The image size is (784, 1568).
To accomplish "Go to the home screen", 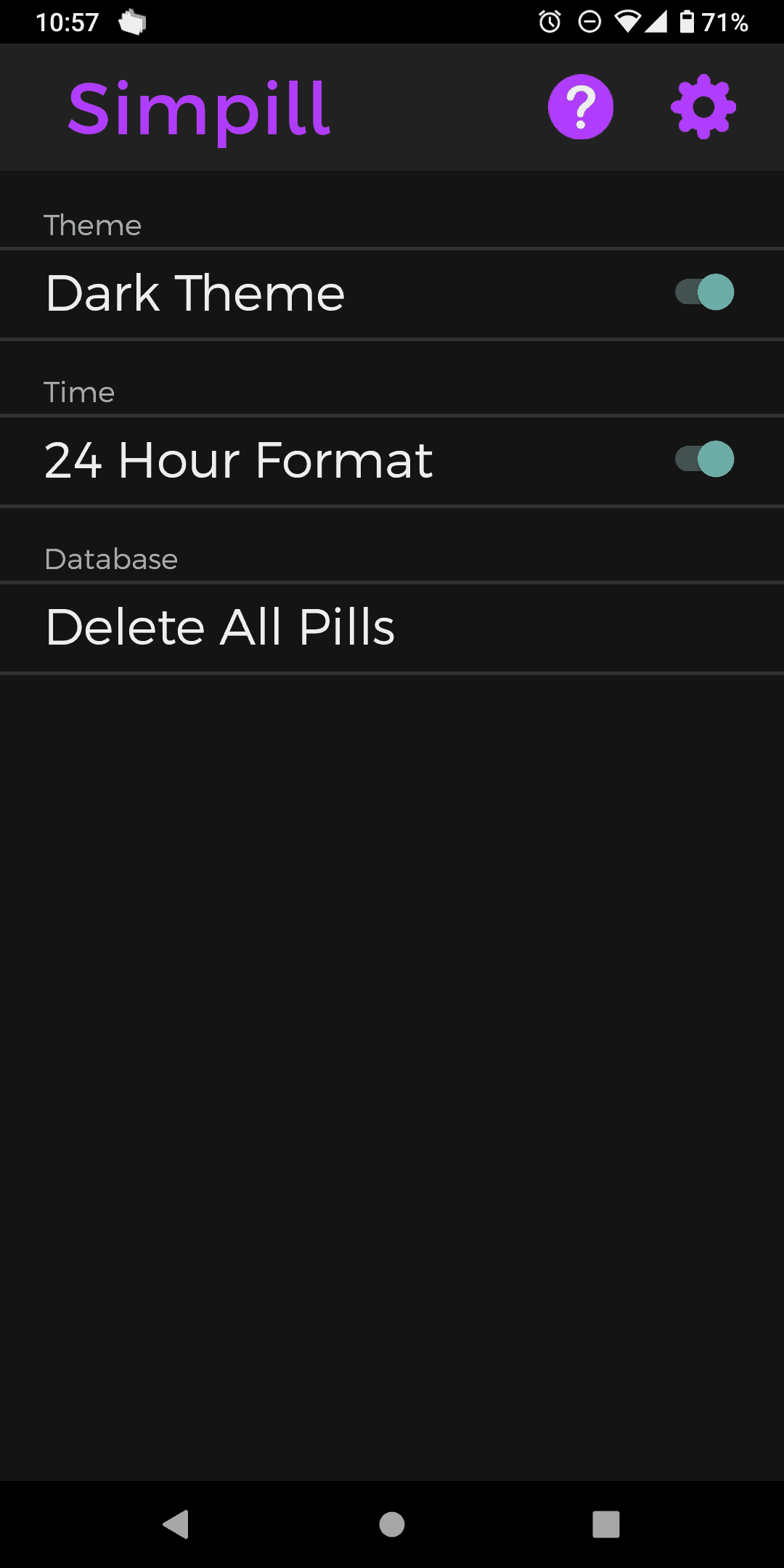I will [x=392, y=1524].
